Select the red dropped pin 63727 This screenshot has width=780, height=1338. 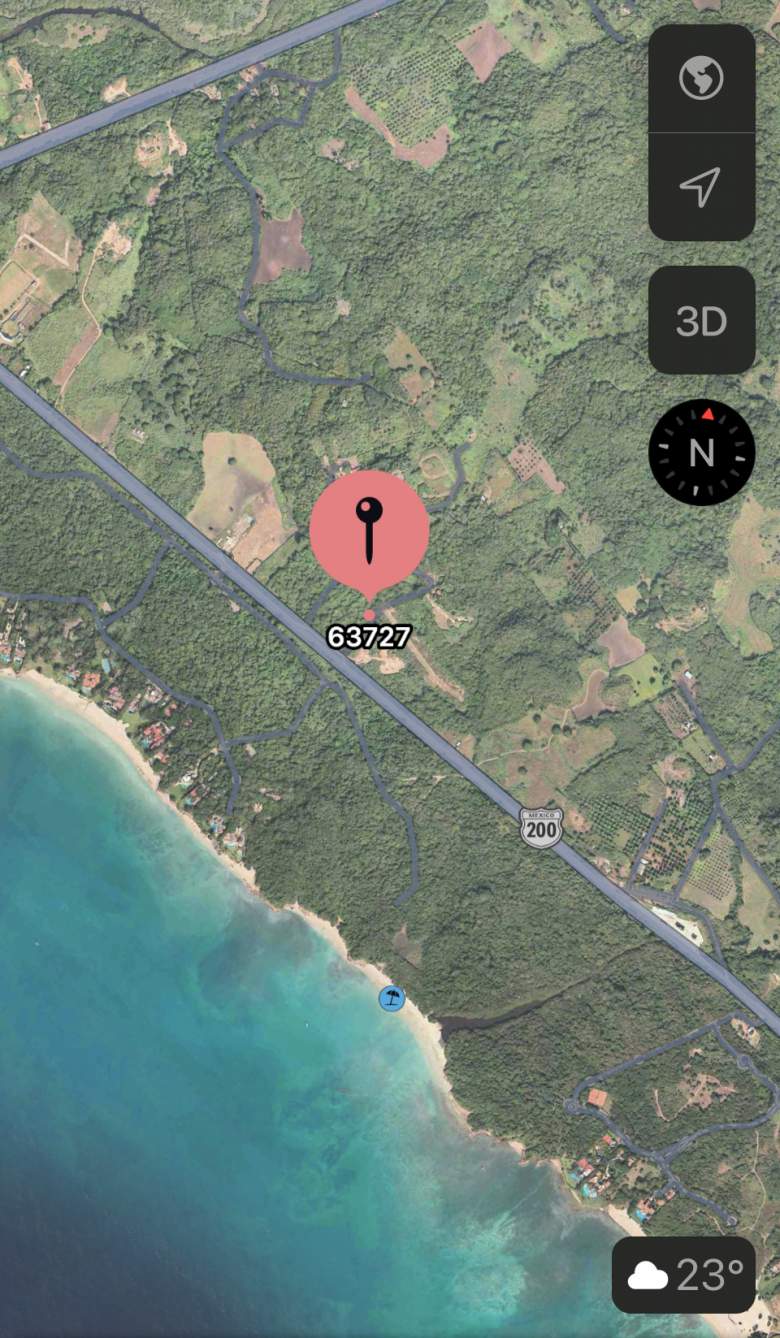pos(369,531)
